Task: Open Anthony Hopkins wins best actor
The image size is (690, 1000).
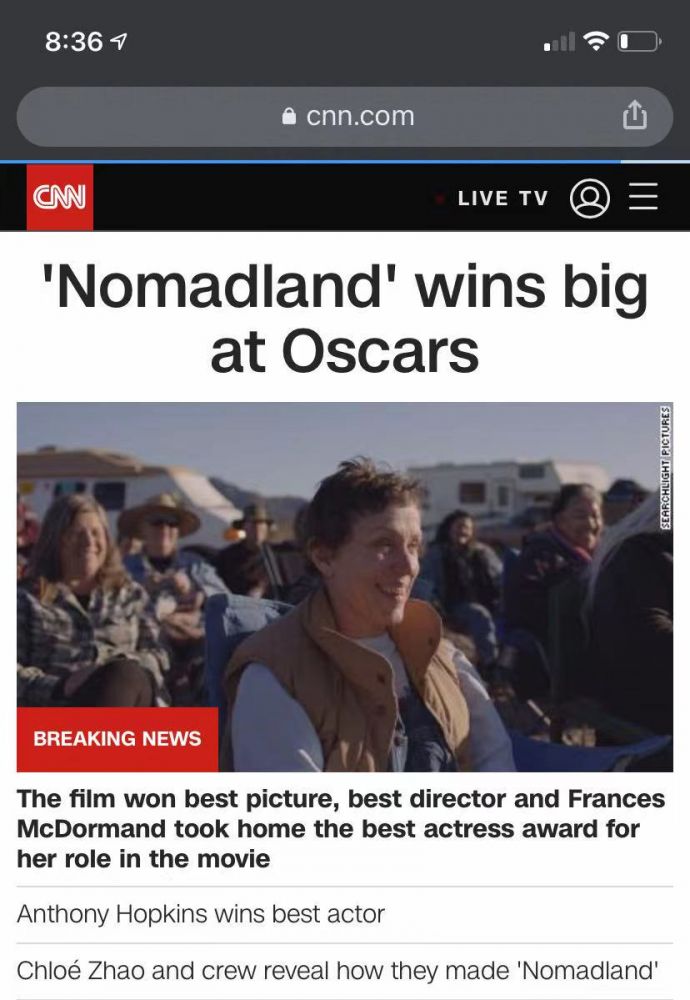Action: click(x=201, y=914)
